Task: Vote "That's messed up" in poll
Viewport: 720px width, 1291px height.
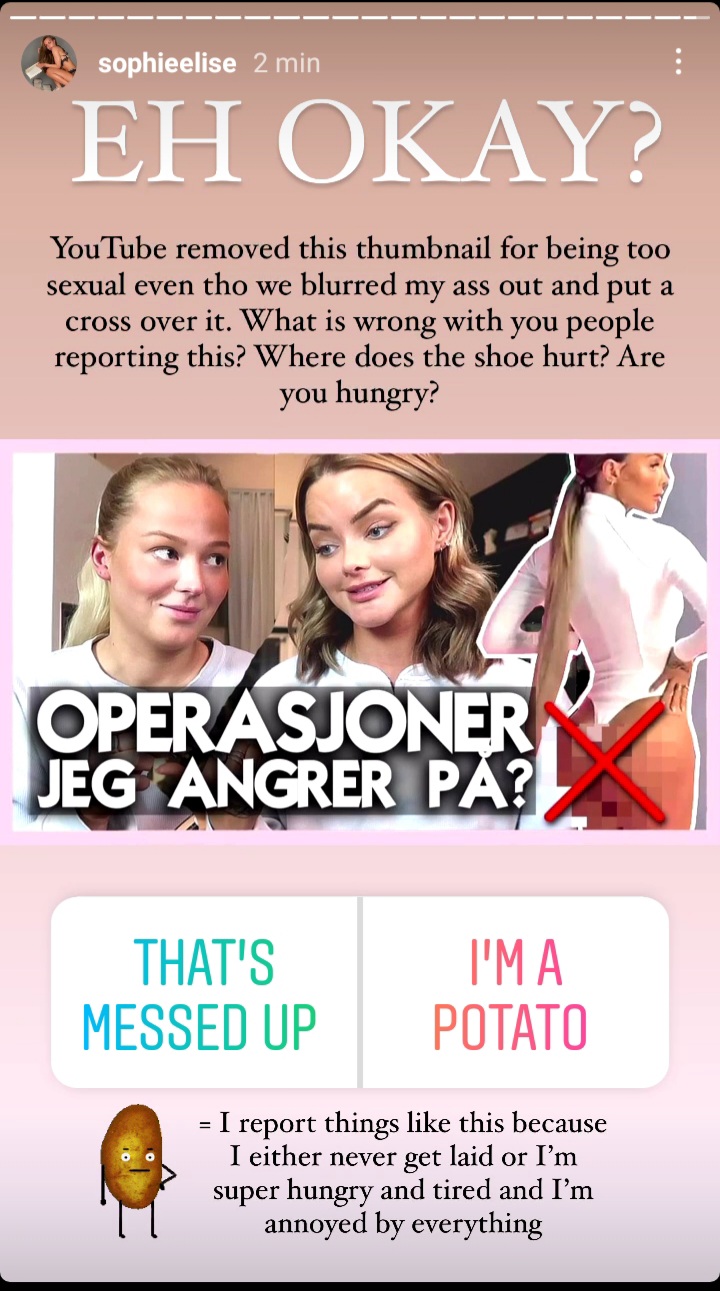Action: 204,992
